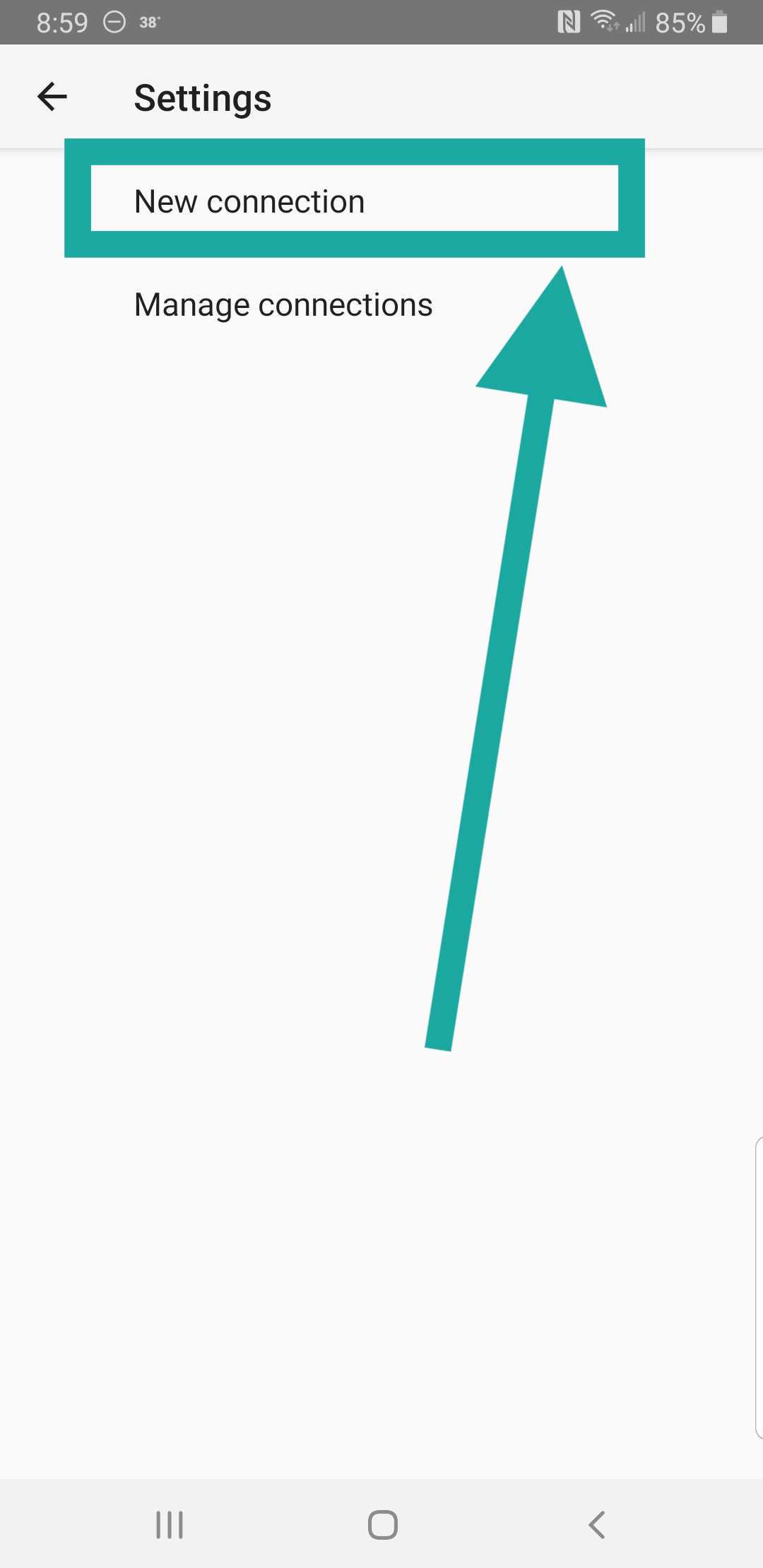This screenshot has width=763, height=1568.
Task: Open New connection
Action: 249,201
